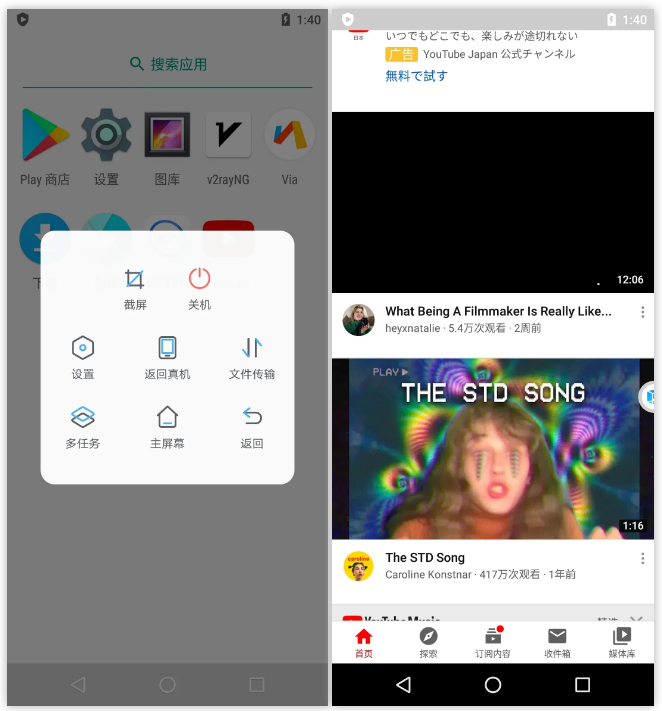
Task: Open 媒体库 library tab
Action: (621, 642)
